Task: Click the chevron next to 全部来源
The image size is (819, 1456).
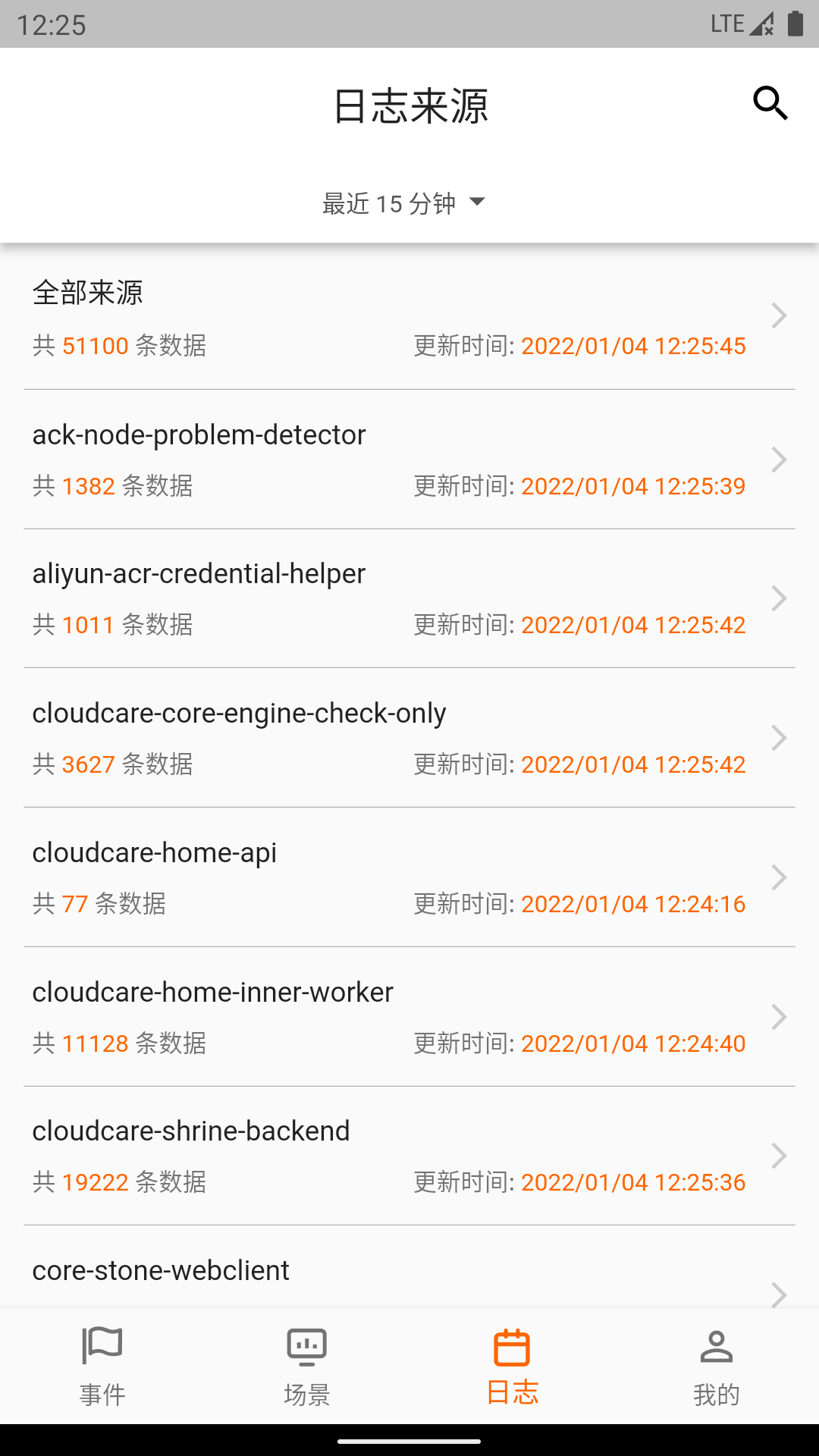Action: pyautogui.click(x=780, y=316)
